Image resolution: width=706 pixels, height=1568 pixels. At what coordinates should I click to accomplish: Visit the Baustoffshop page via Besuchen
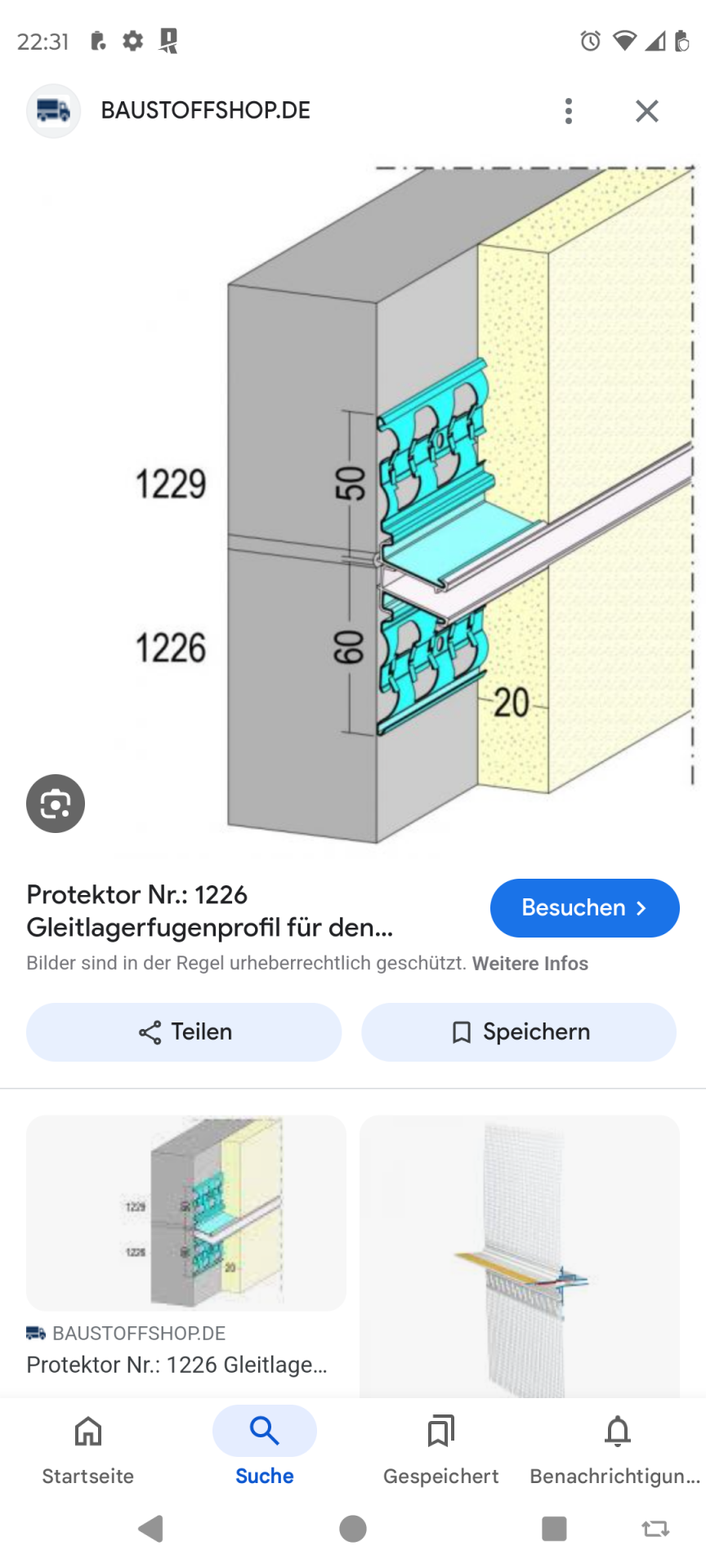(584, 908)
